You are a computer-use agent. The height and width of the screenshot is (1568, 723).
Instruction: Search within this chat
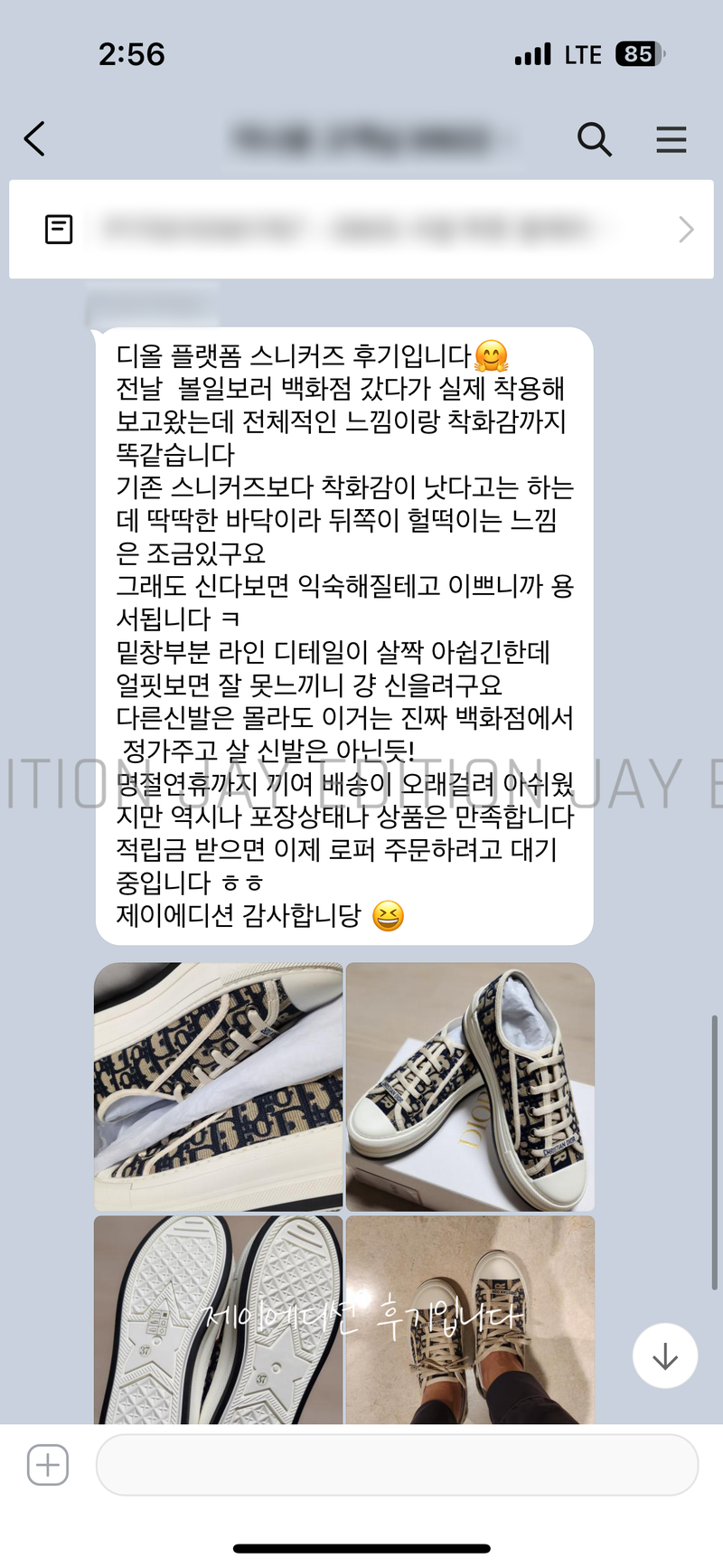594,139
